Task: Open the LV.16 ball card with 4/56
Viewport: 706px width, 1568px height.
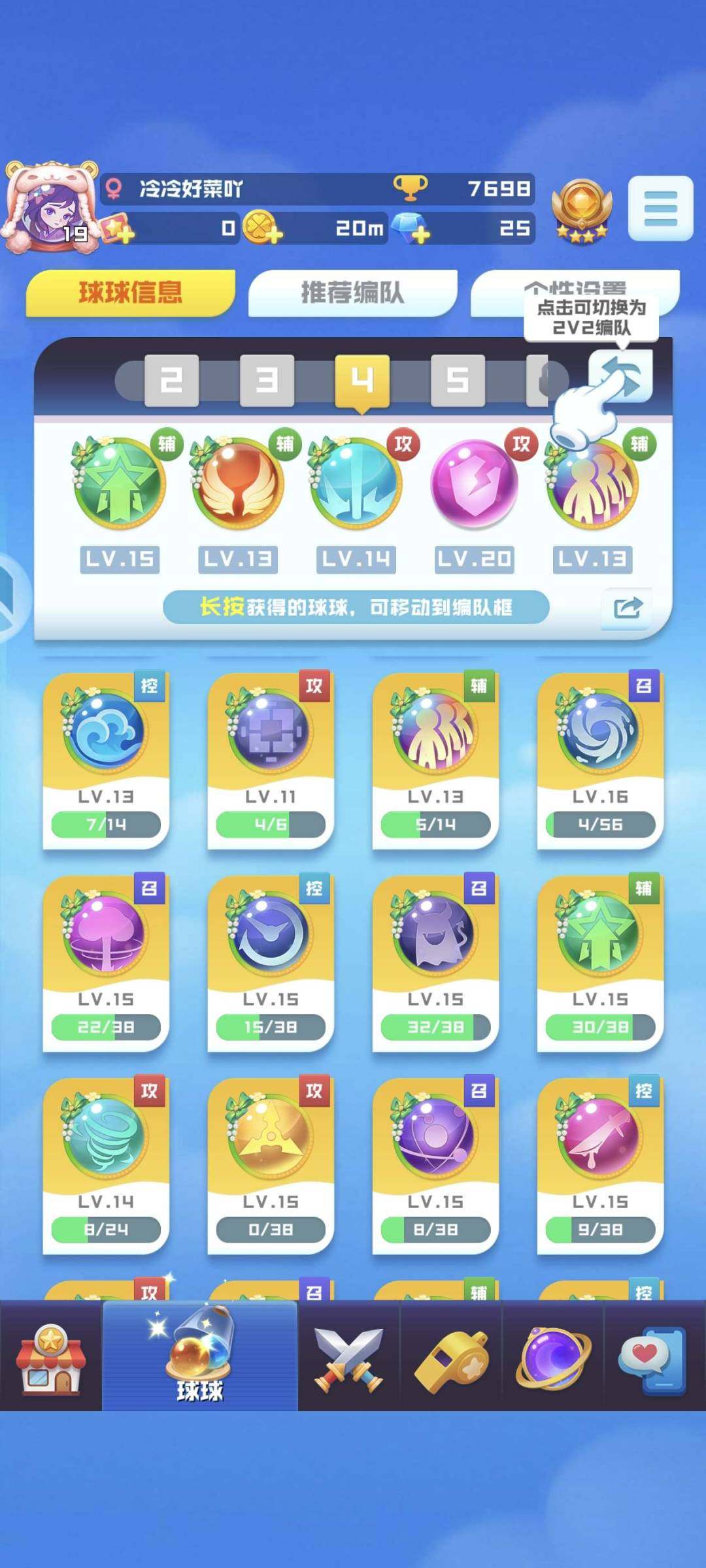Action: (600, 761)
